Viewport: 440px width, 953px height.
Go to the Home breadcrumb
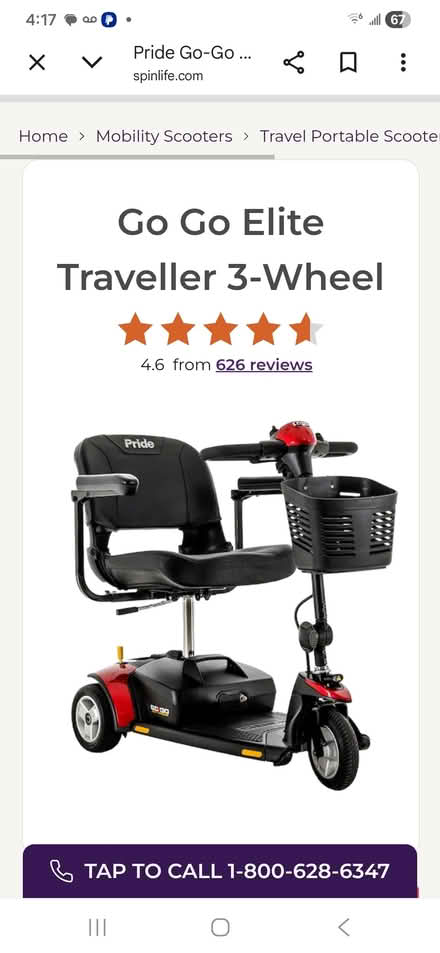[43, 136]
